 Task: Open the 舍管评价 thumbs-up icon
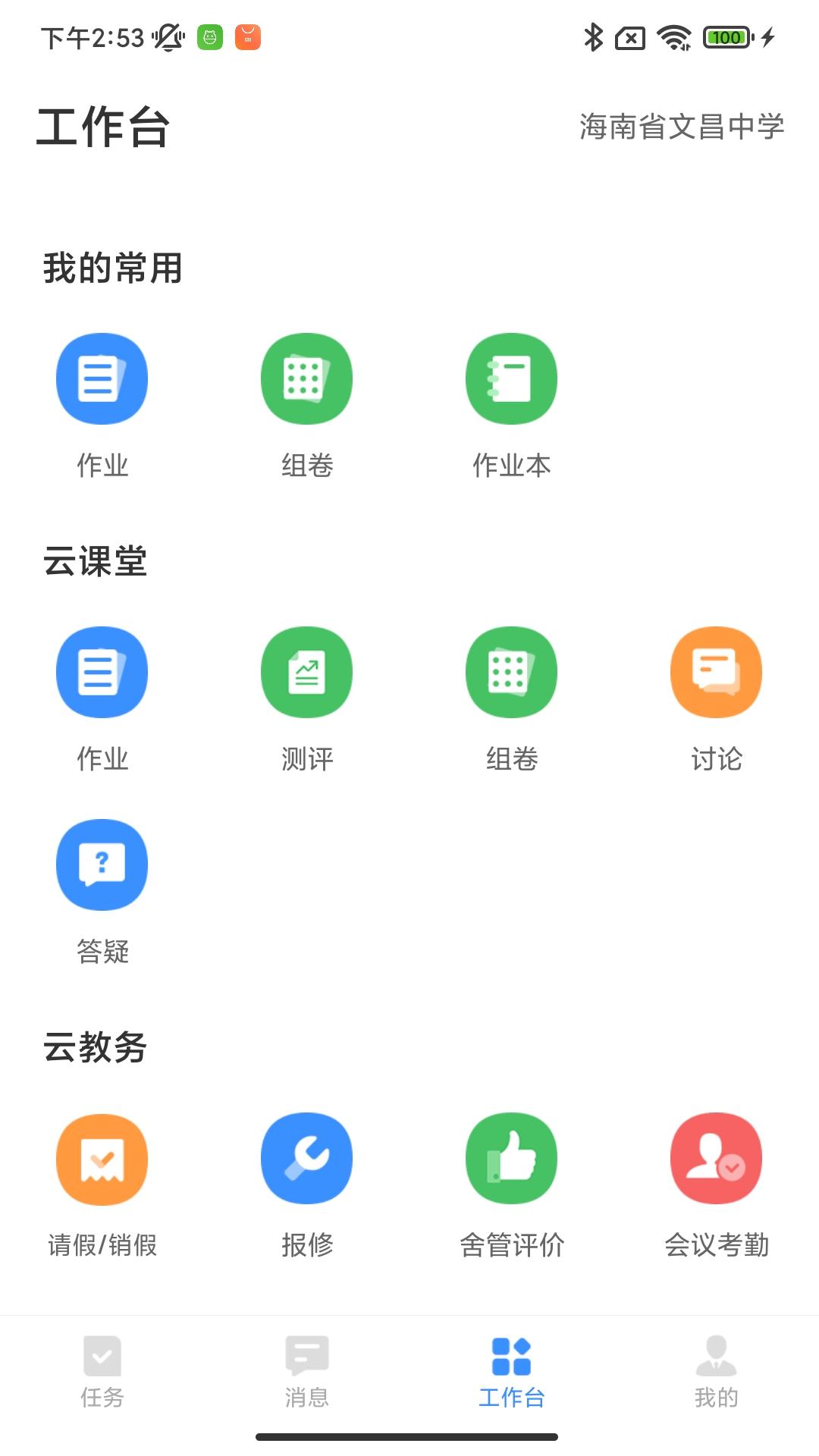coord(512,1159)
